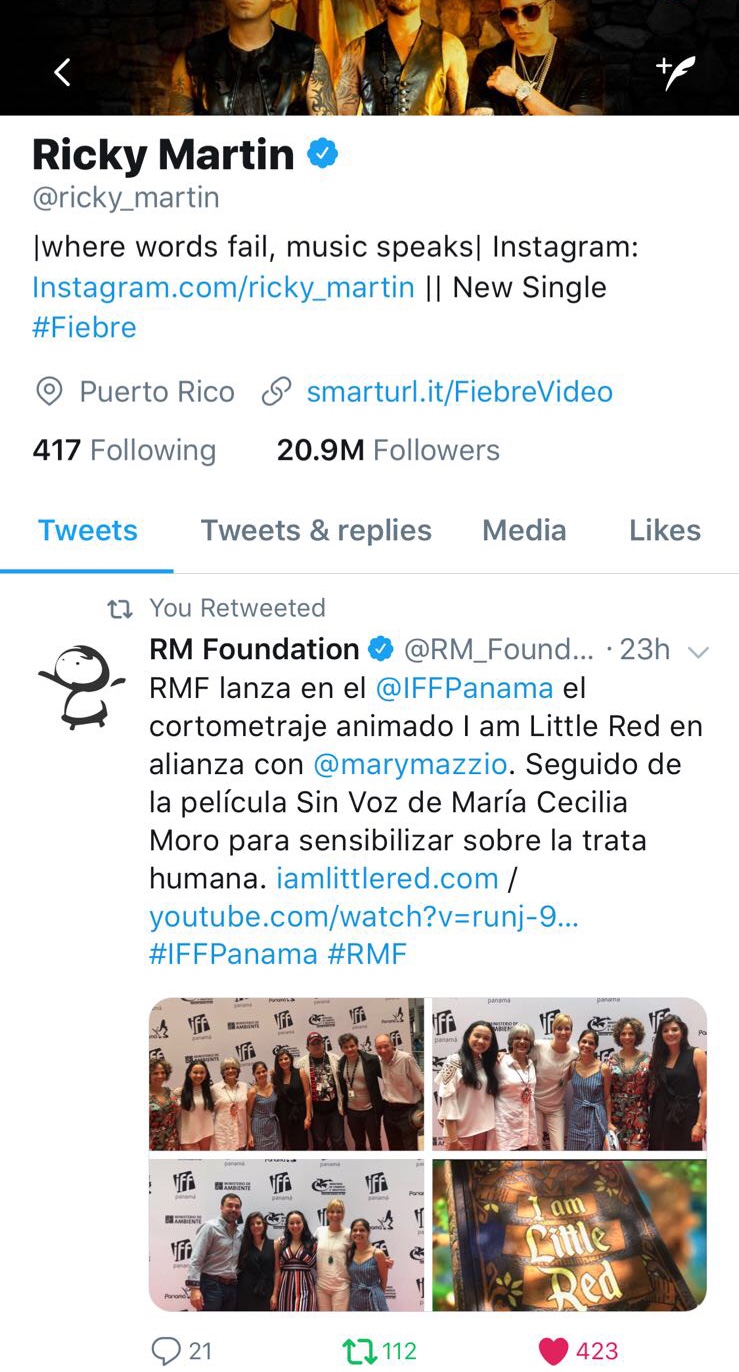Open the #Fiebre hashtag in bio
The image size is (739, 1372).
tap(84, 327)
